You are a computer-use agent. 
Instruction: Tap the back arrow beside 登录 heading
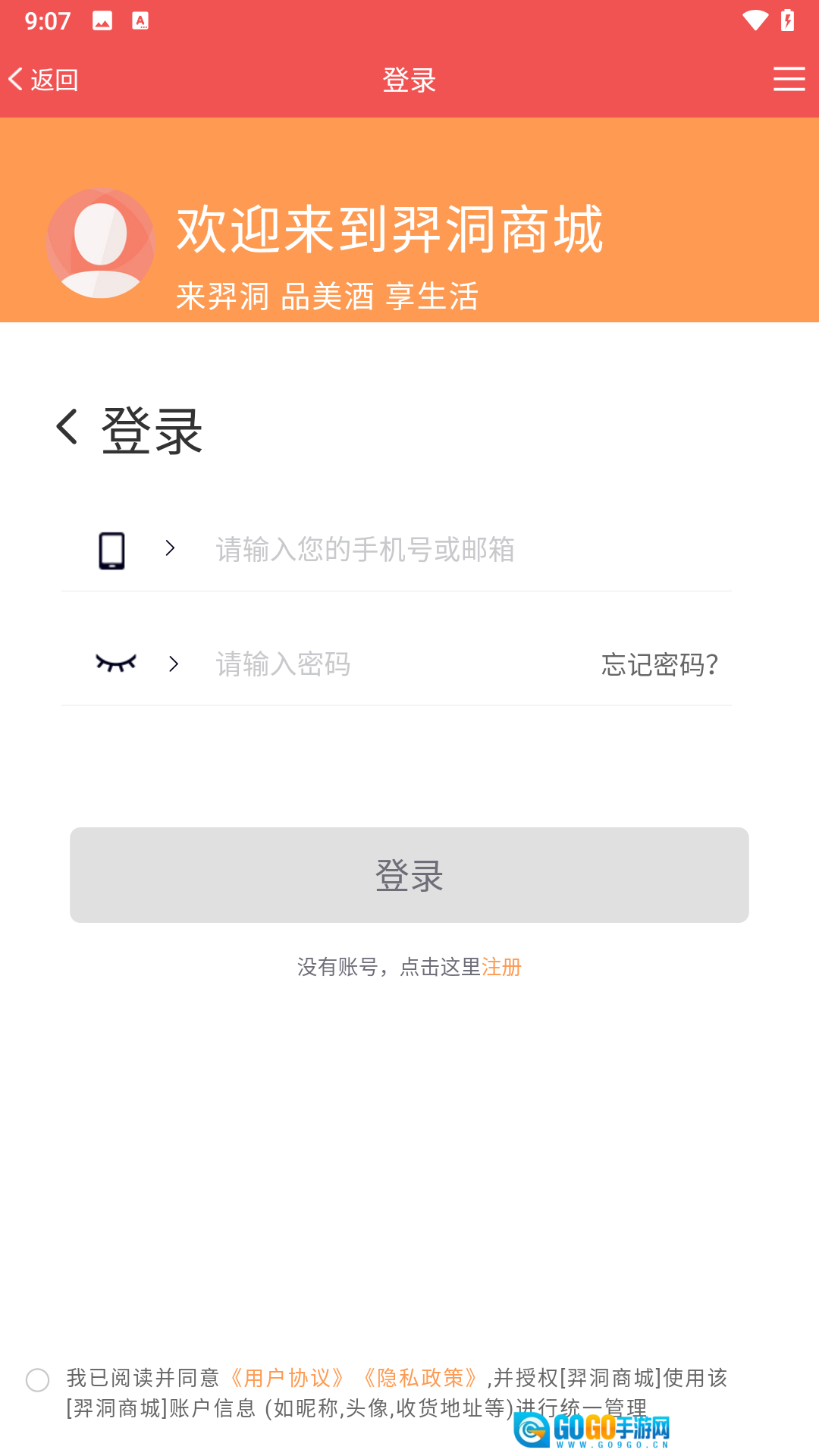point(67,427)
